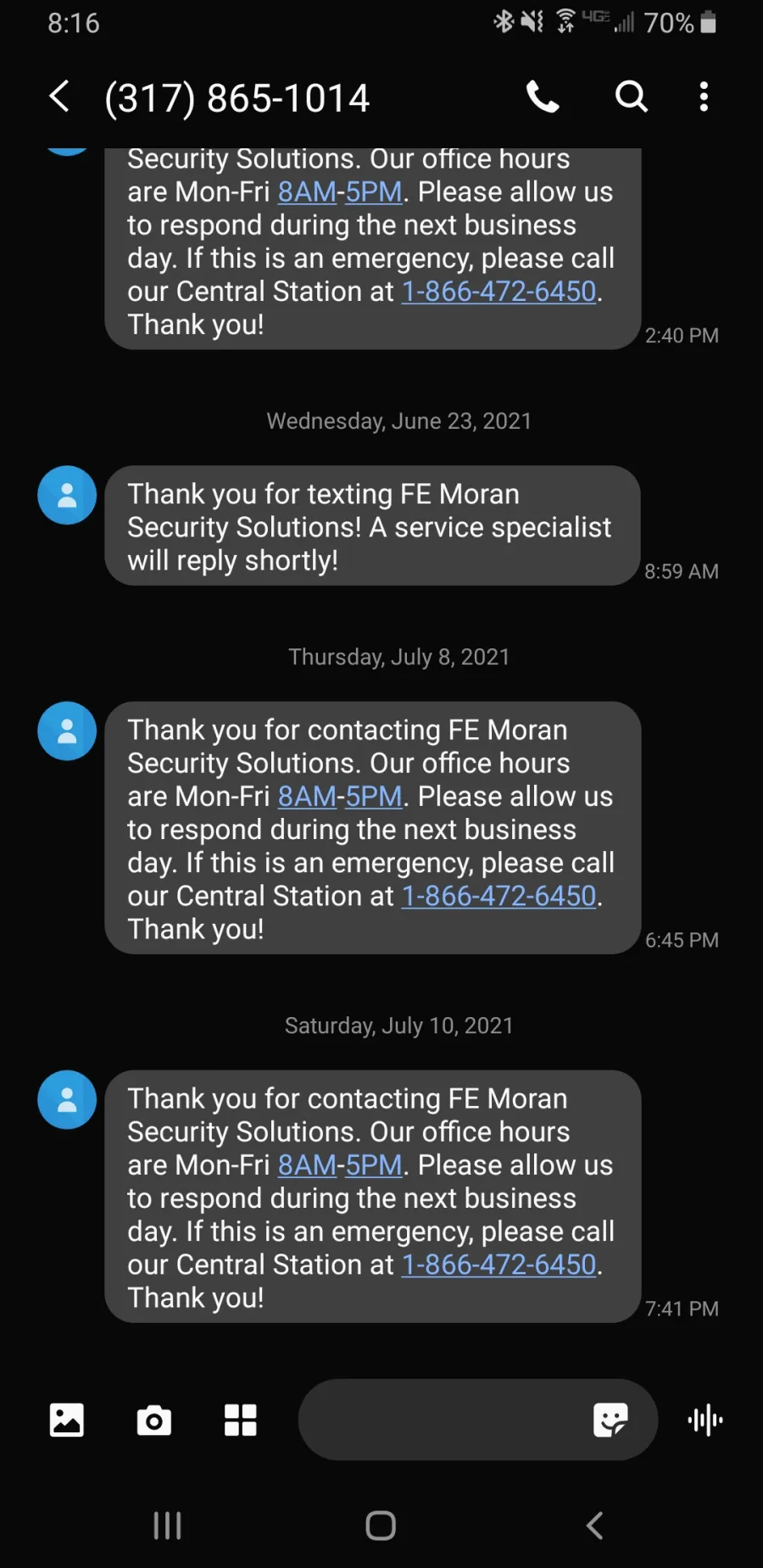Go back to the conversation list
The height and width of the screenshot is (1568, 763).
tap(58, 97)
